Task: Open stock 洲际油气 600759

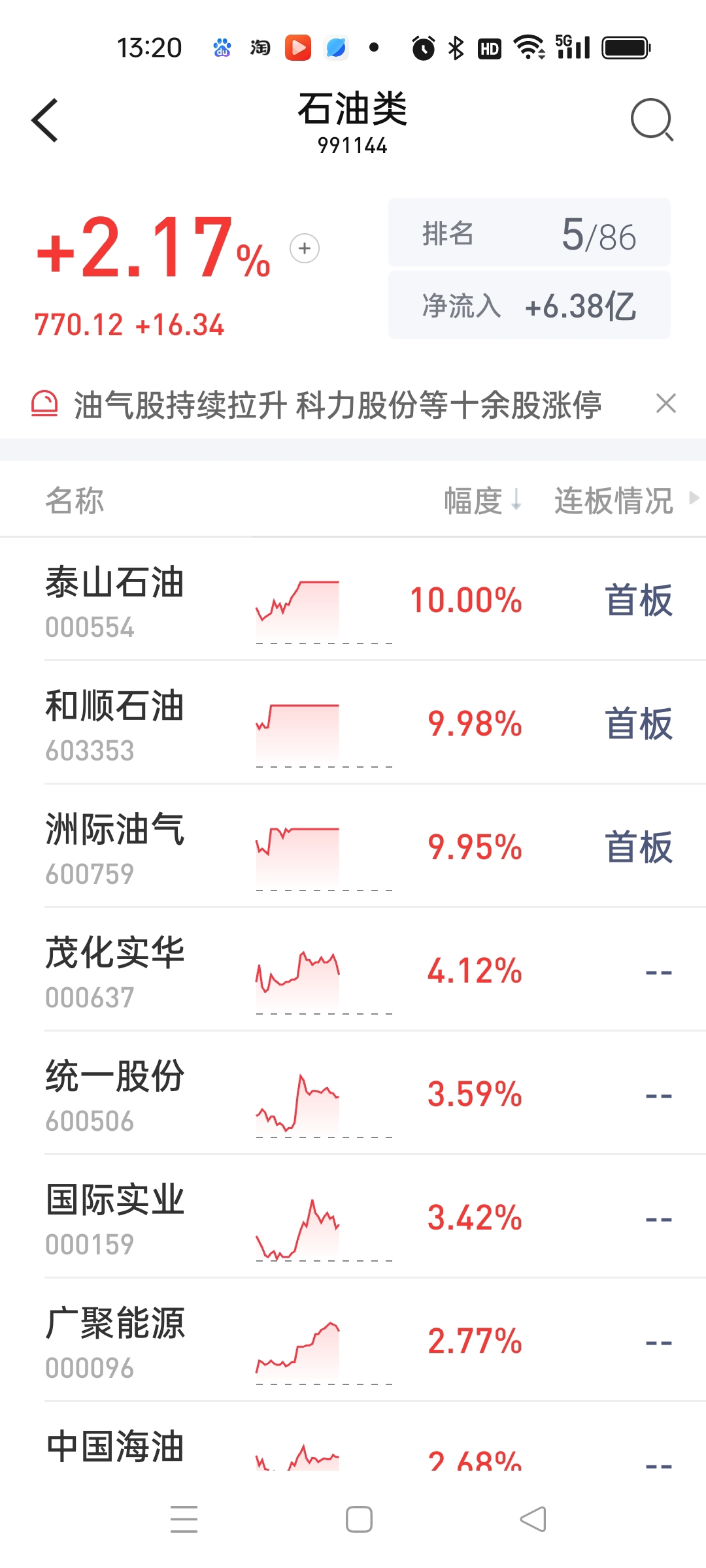Action: [353, 846]
